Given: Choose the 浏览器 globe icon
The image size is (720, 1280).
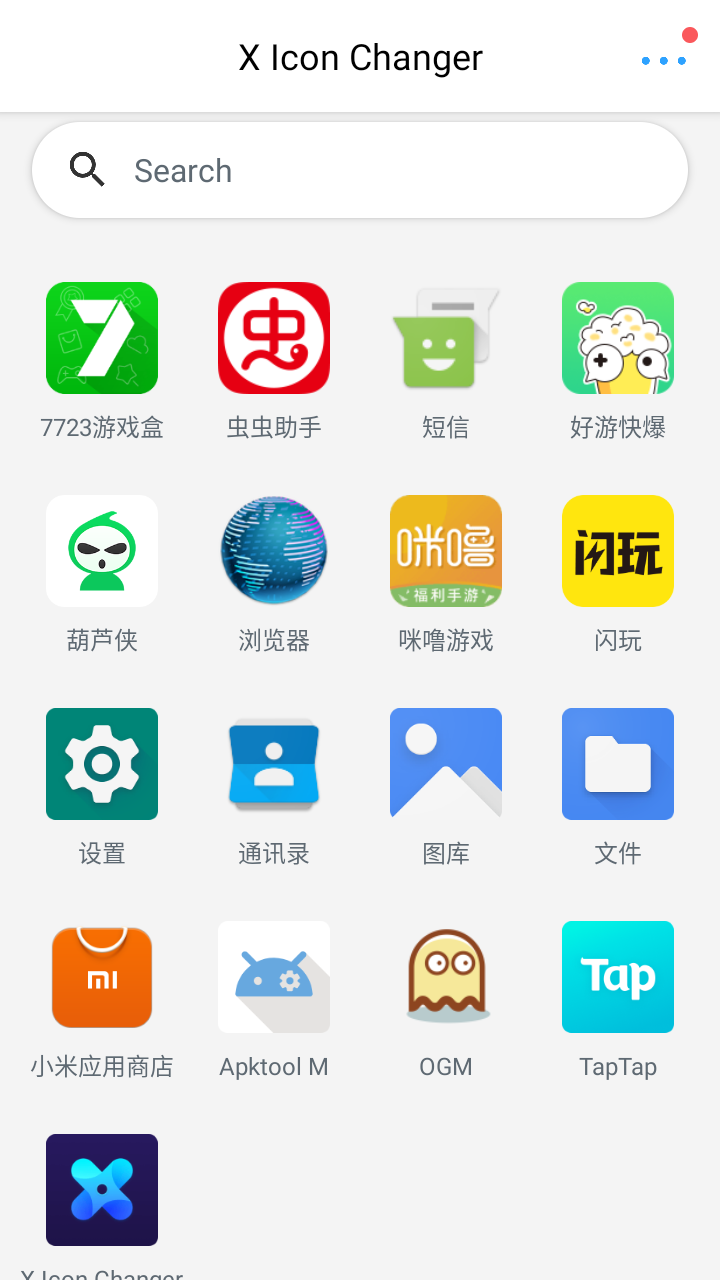Looking at the screenshot, I should (x=273, y=551).
